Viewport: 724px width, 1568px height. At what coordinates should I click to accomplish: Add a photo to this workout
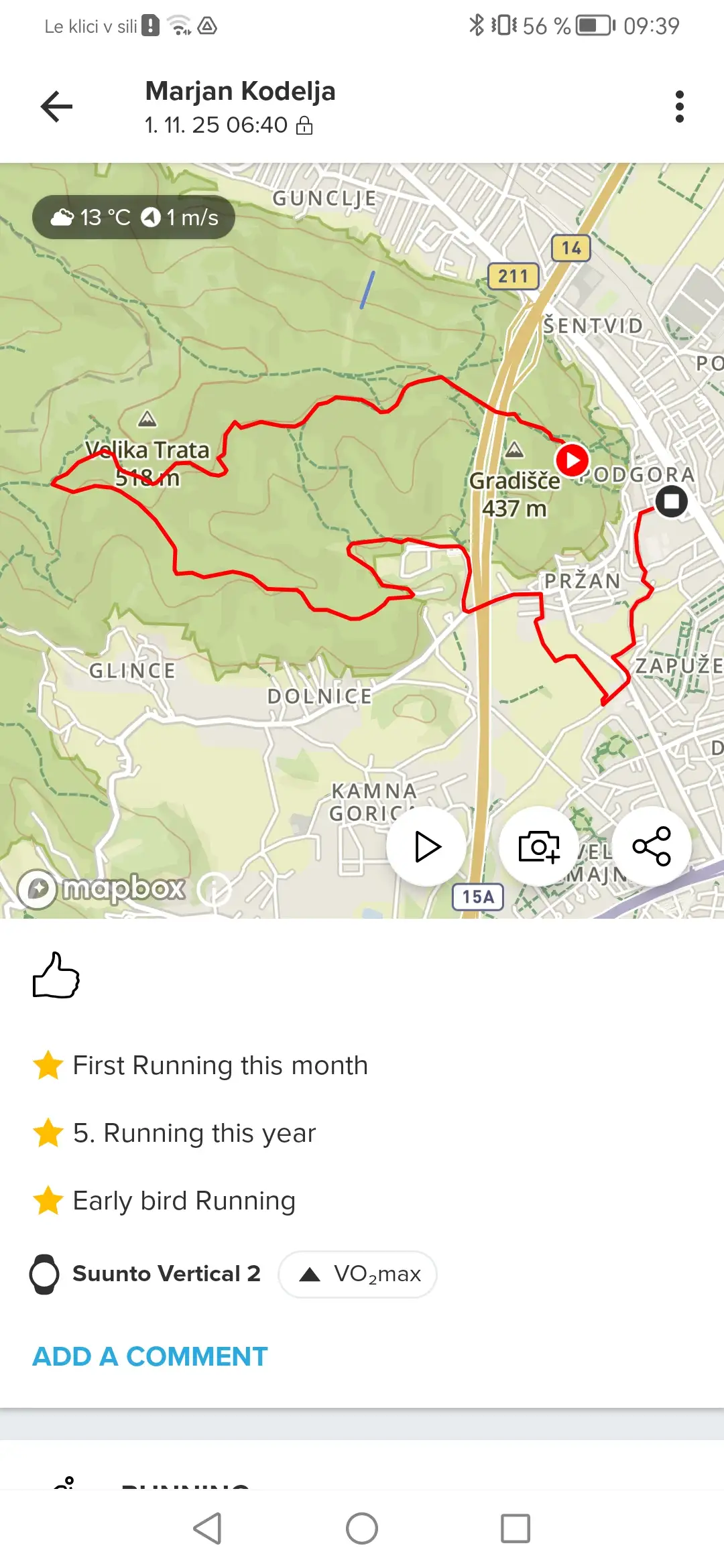[539, 846]
